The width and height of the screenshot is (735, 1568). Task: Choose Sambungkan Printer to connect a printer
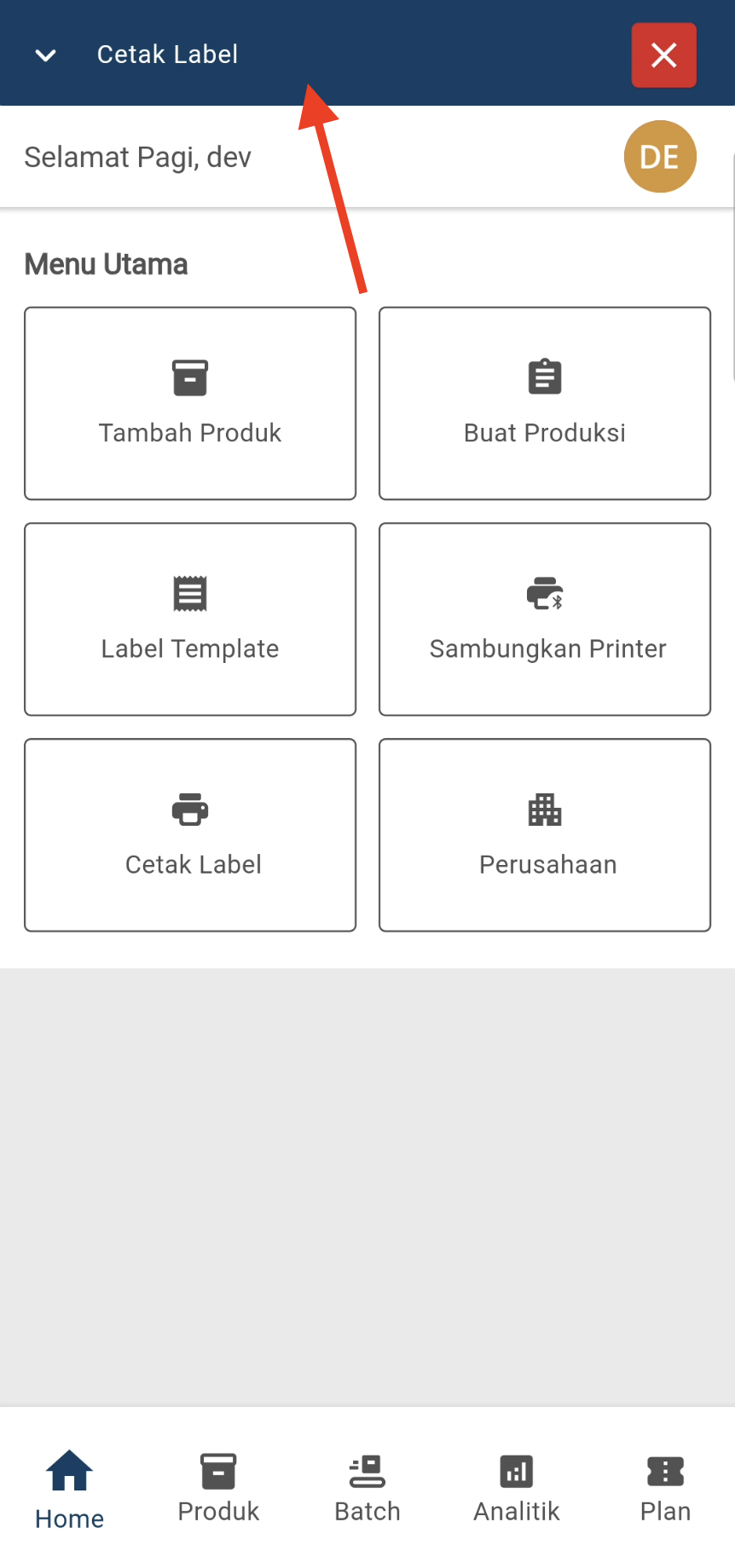pos(545,619)
